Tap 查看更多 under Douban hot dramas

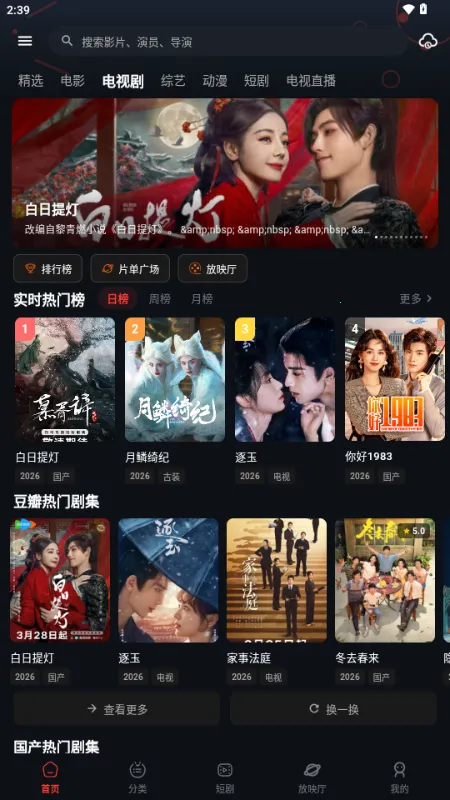click(x=117, y=709)
